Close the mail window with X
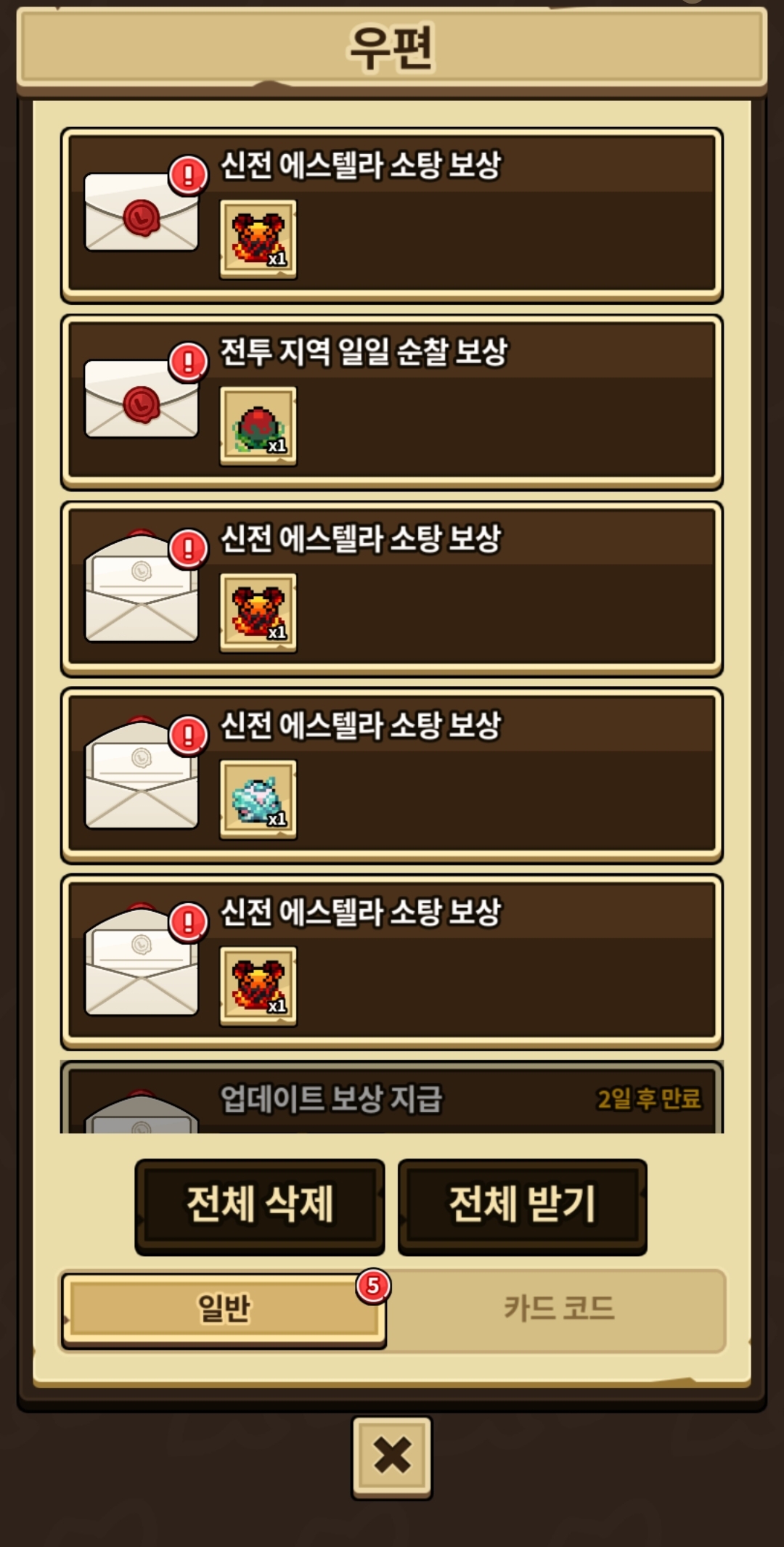The width and height of the screenshot is (784, 1547). point(392,1457)
